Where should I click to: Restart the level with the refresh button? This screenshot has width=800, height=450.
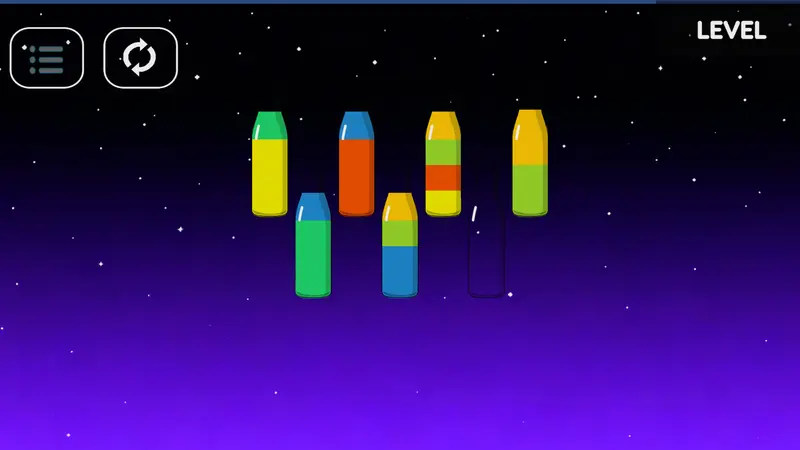[x=140, y=58]
